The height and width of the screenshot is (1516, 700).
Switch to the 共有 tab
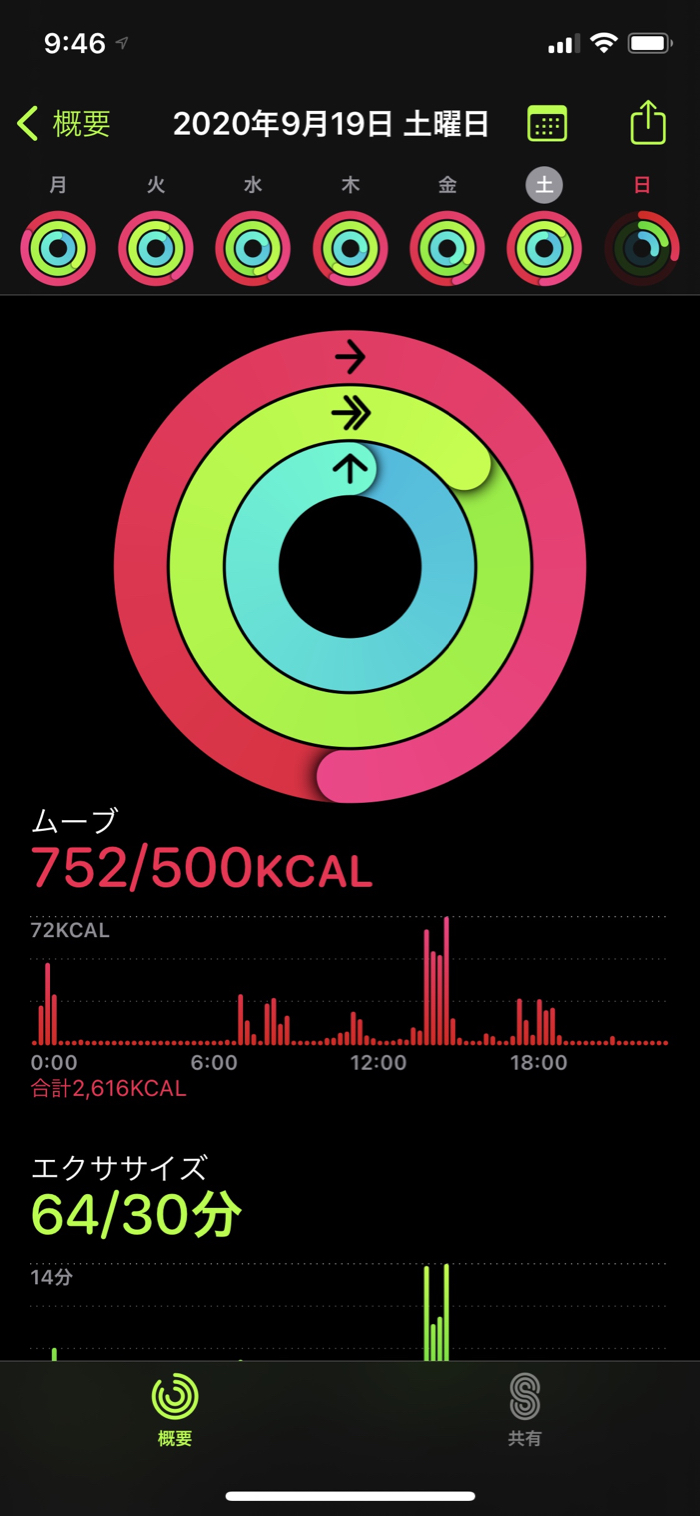(x=524, y=1410)
